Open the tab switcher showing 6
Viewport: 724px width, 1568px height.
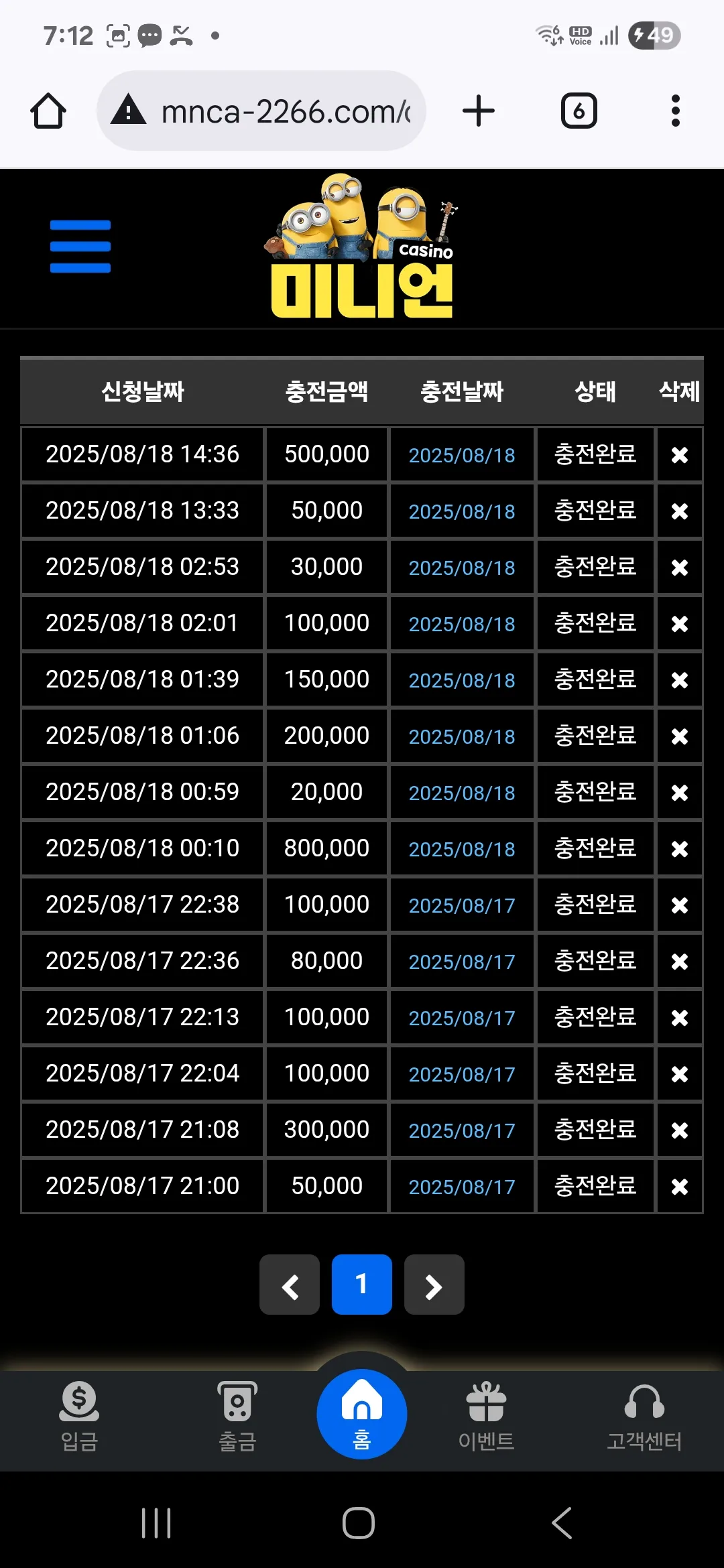579,111
